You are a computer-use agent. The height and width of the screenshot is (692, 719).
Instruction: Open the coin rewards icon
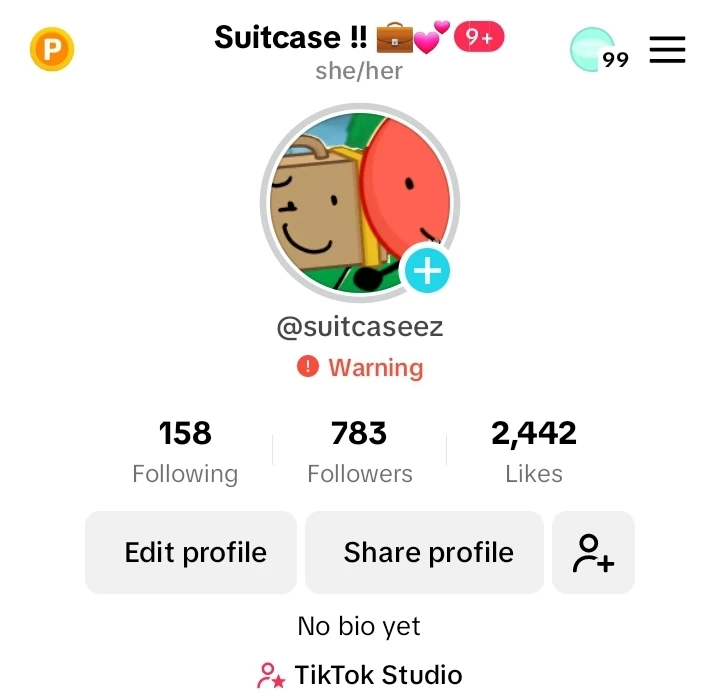click(x=52, y=50)
